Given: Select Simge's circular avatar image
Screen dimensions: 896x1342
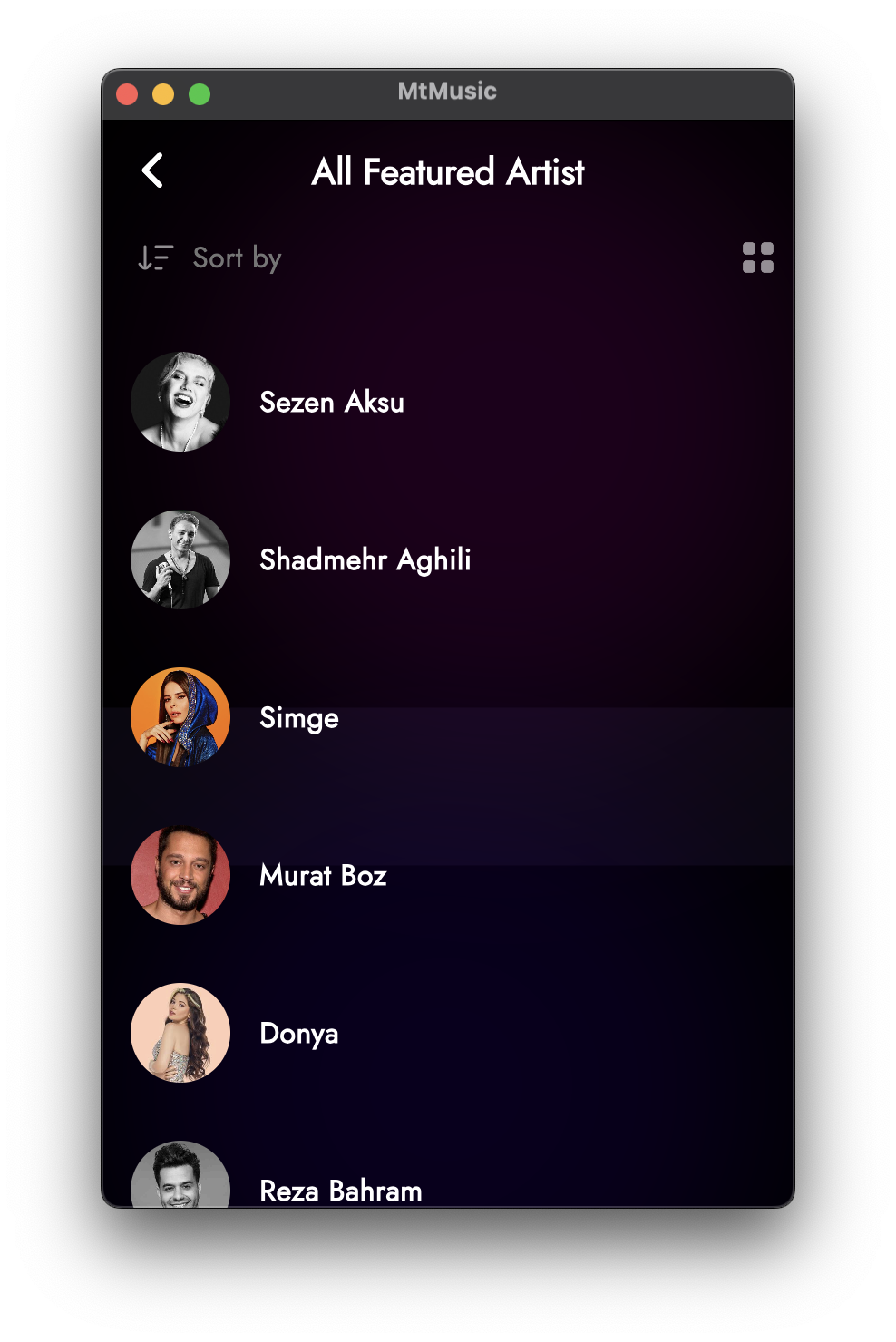Looking at the screenshot, I should 180,716.
